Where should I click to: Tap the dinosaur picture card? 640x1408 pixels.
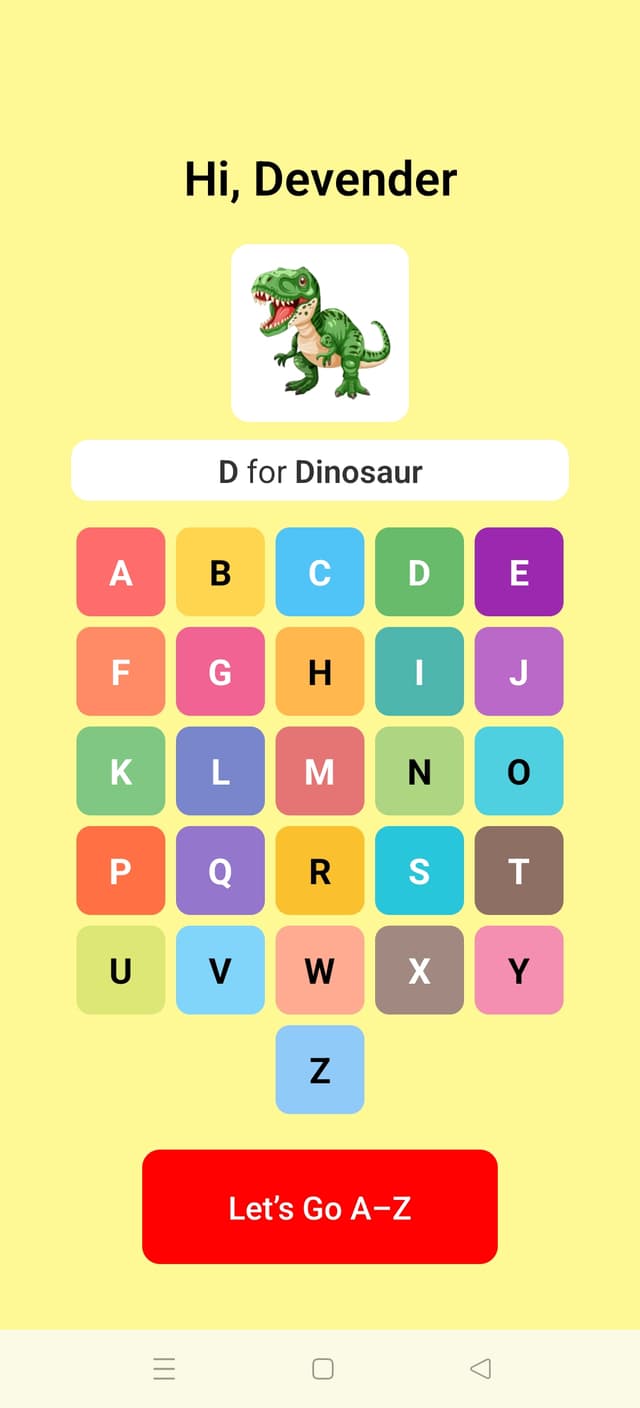pyautogui.click(x=320, y=333)
